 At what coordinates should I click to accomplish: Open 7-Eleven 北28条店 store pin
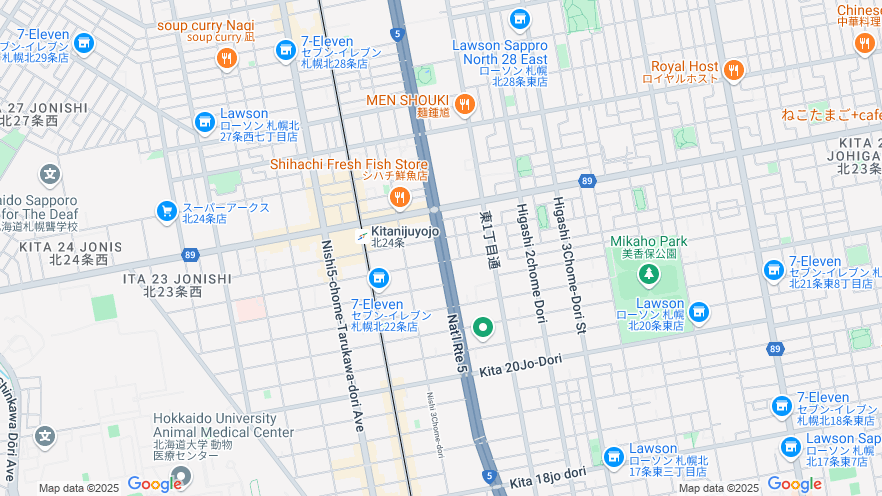286,49
